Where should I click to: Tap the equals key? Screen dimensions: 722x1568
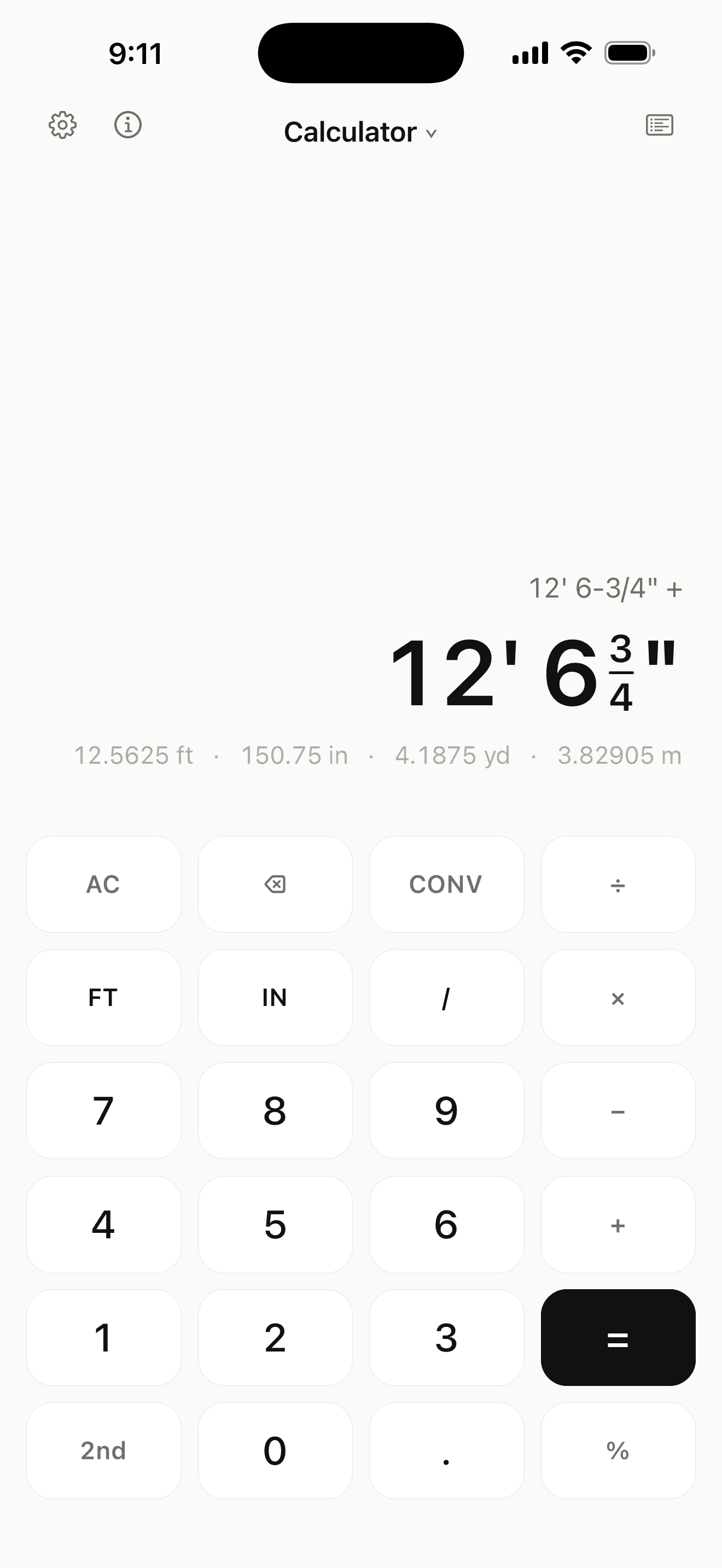(x=618, y=1338)
